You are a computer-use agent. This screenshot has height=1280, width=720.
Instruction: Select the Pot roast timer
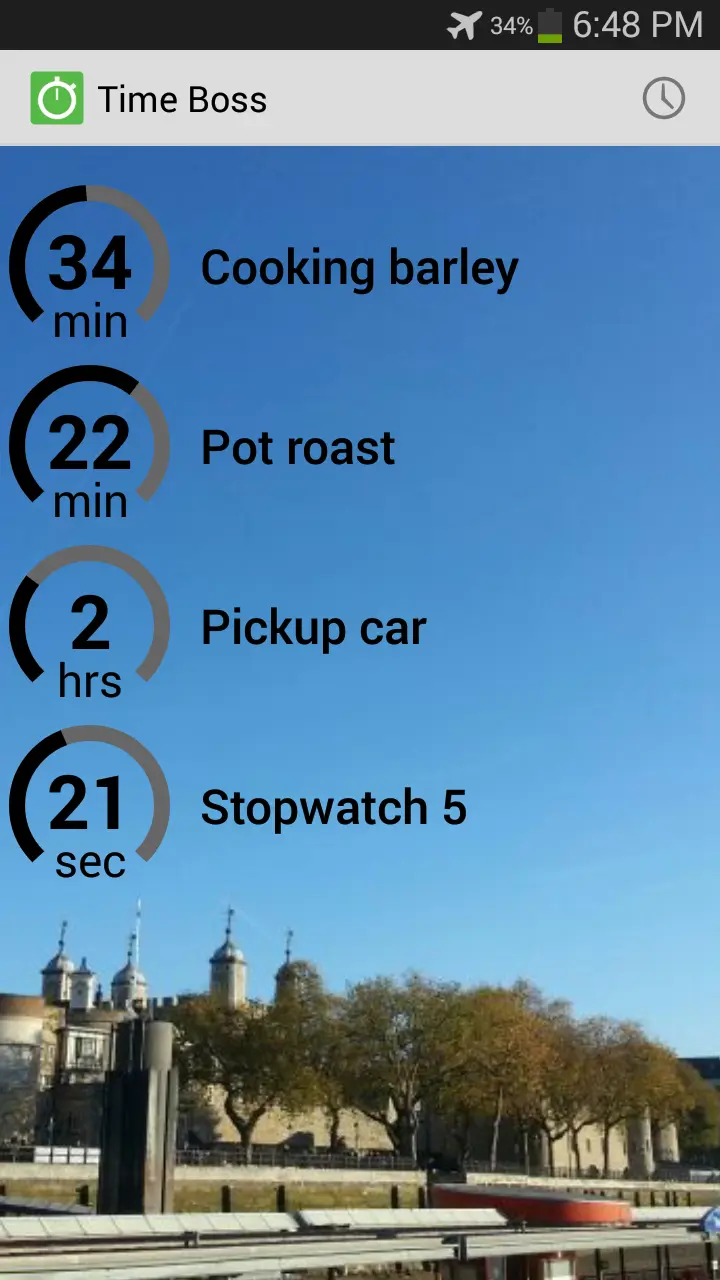tap(360, 446)
